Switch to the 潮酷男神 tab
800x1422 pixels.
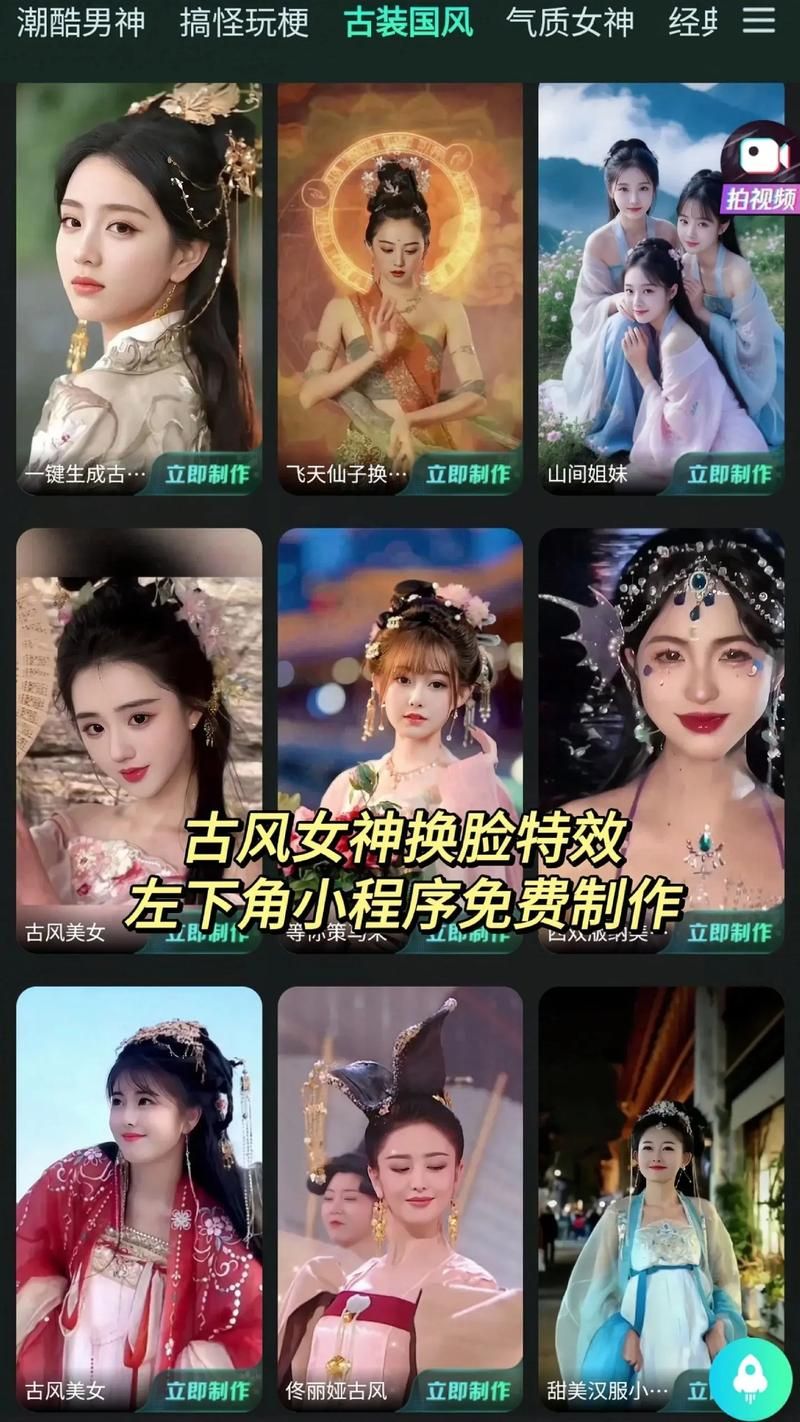pyautogui.click(x=80, y=22)
